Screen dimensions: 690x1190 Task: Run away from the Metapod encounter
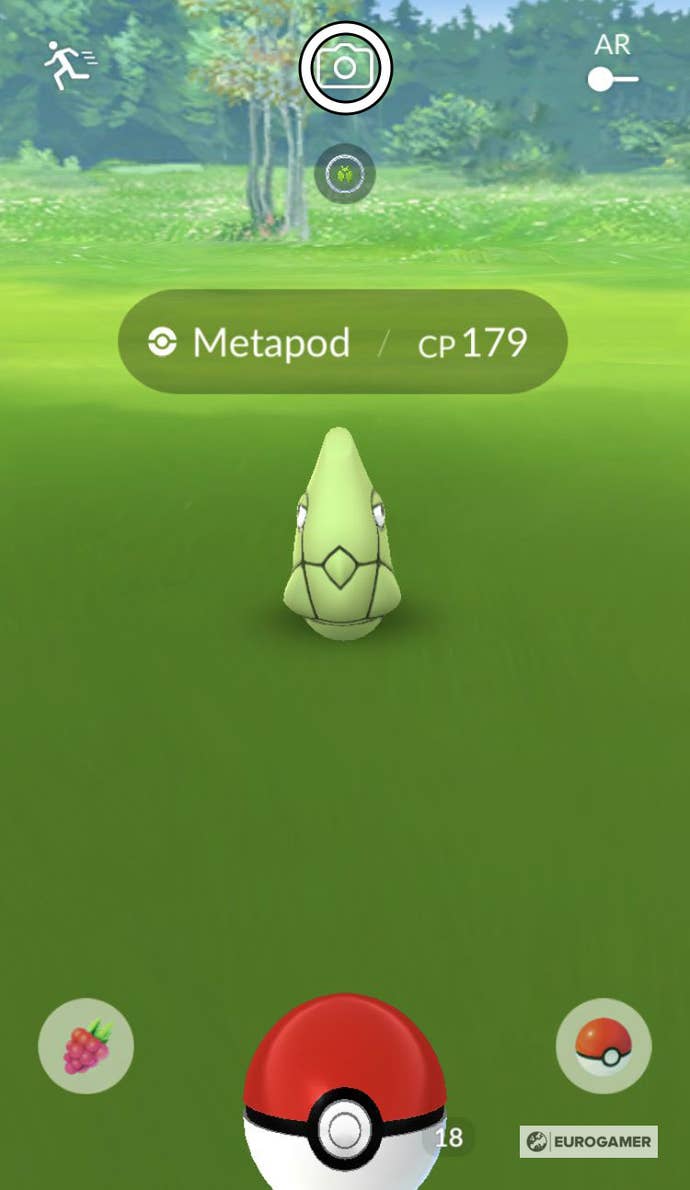pos(68,66)
